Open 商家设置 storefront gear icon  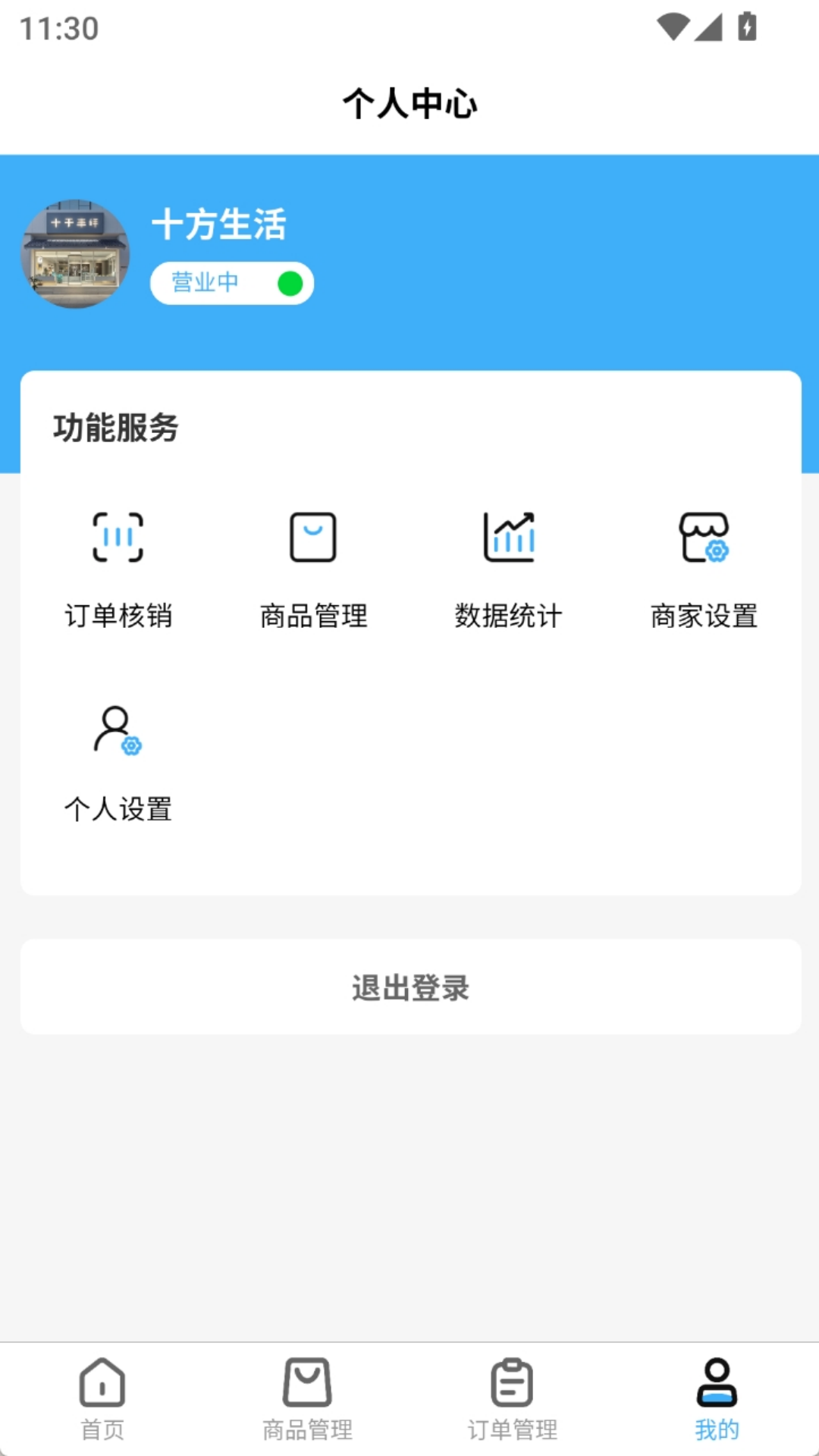tap(703, 536)
